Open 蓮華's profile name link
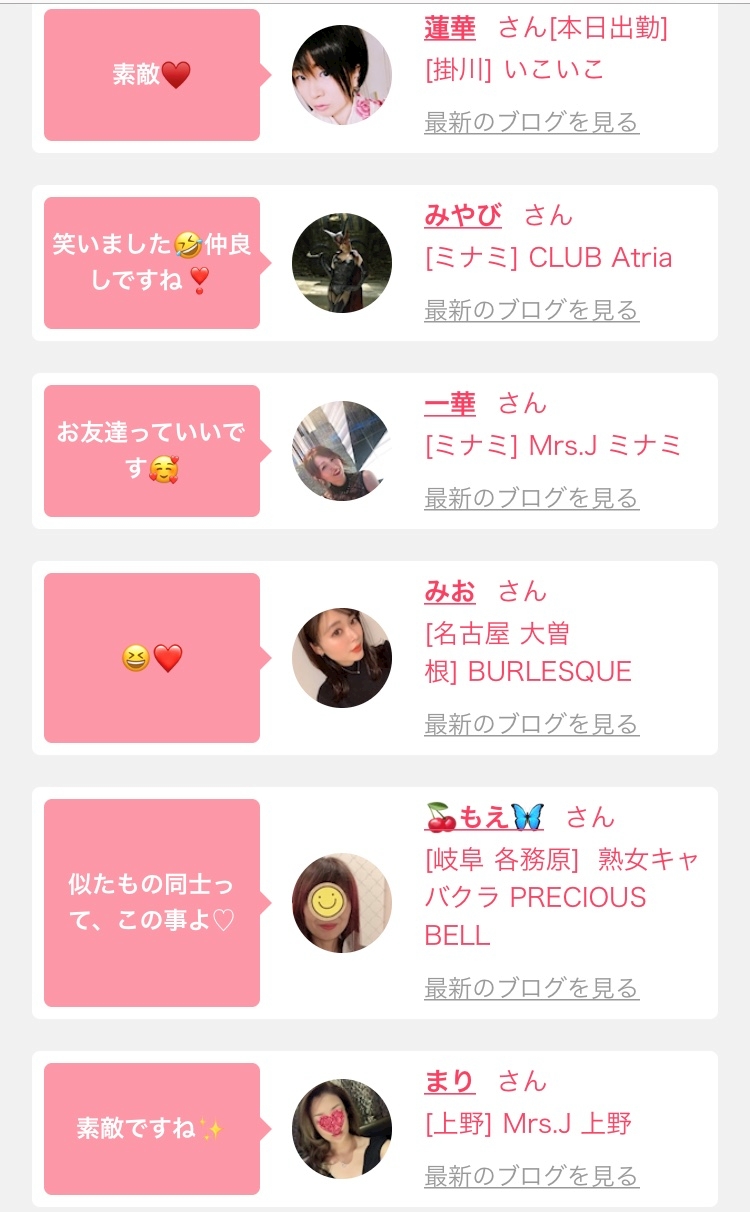750x1212 pixels. 450,28
